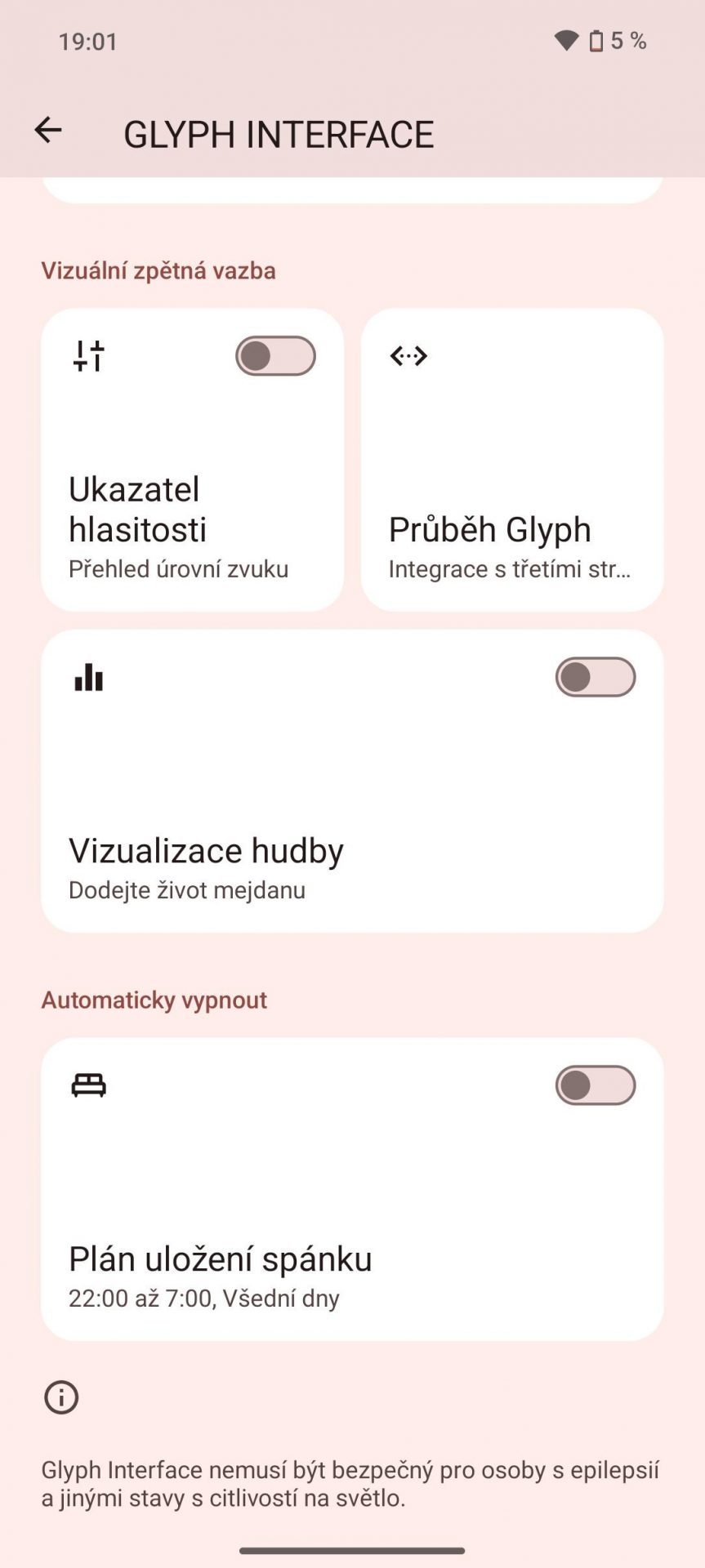Turn on Vizualizace hudby switch

(596, 677)
